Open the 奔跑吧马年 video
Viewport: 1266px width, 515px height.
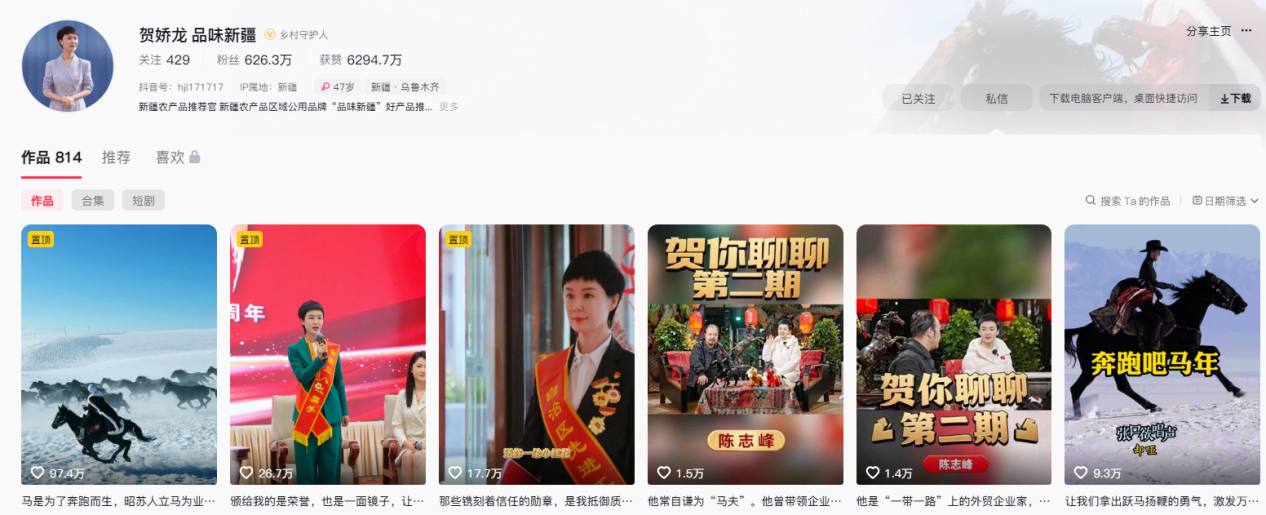click(x=1162, y=354)
